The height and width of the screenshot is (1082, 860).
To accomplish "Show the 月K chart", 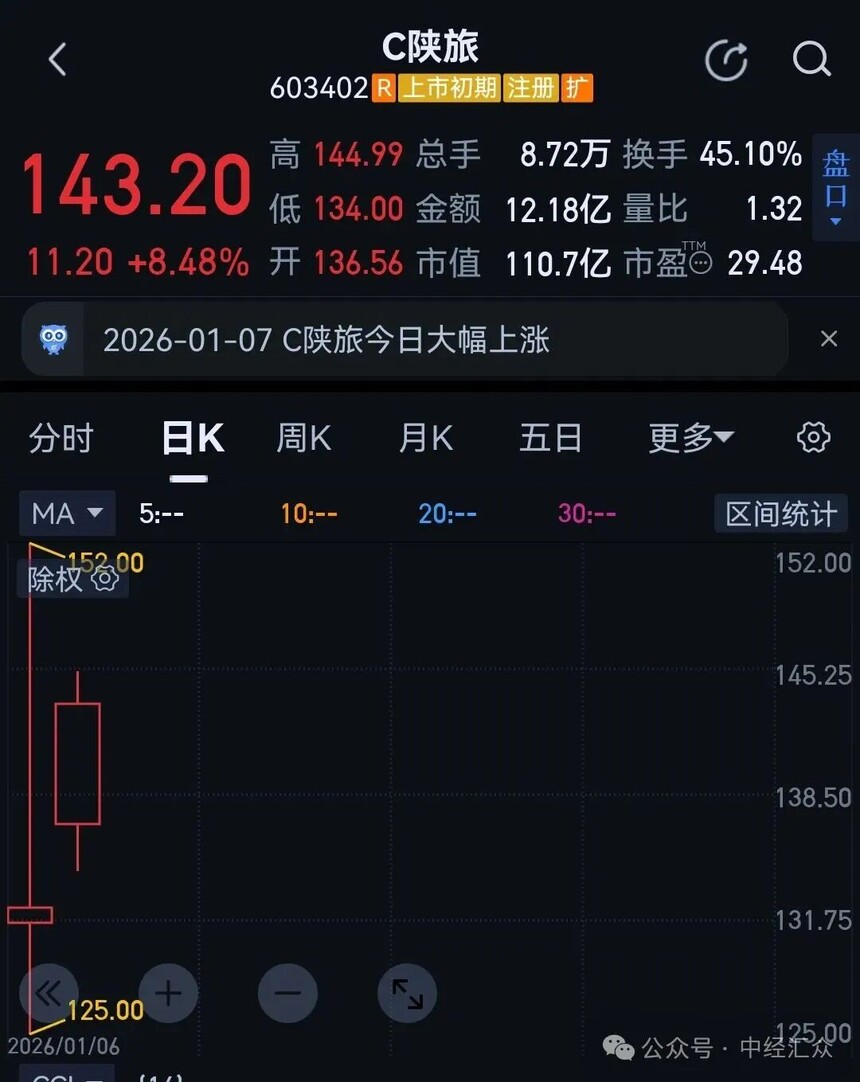I will [x=426, y=438].
